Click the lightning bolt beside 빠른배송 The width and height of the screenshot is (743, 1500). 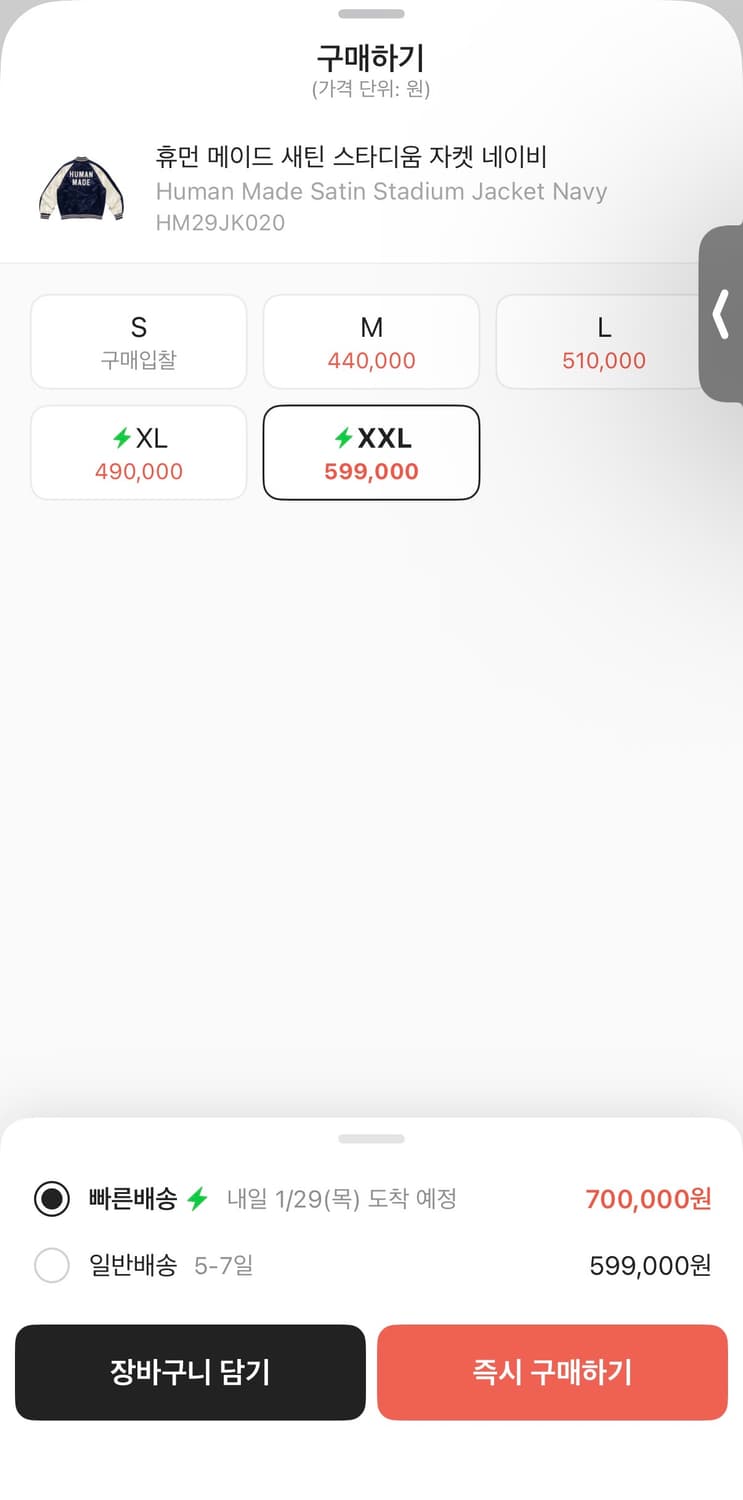click(x=197, y=1199)
